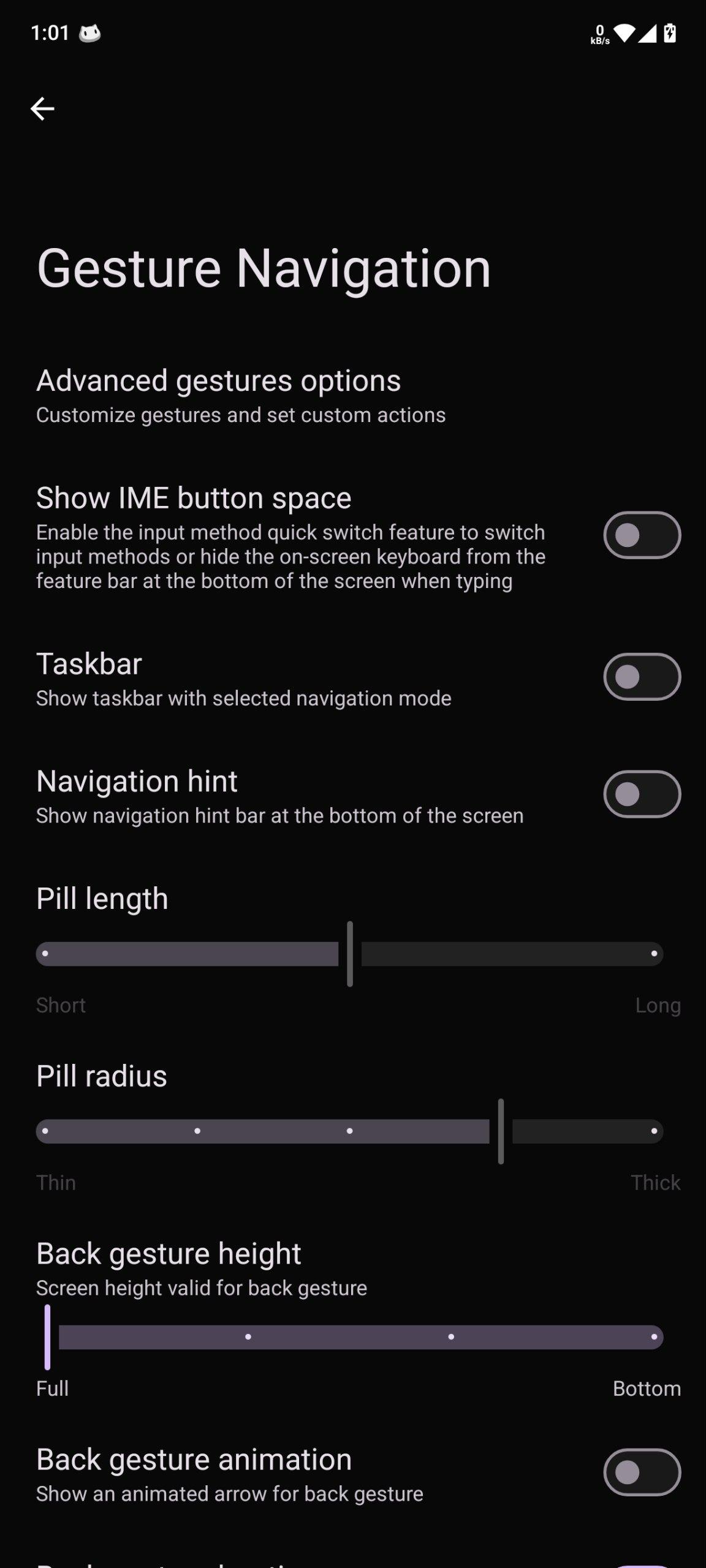706x1568 pixels.
Task: Turn on the Taskbar switch
Action: coord(642,677)
